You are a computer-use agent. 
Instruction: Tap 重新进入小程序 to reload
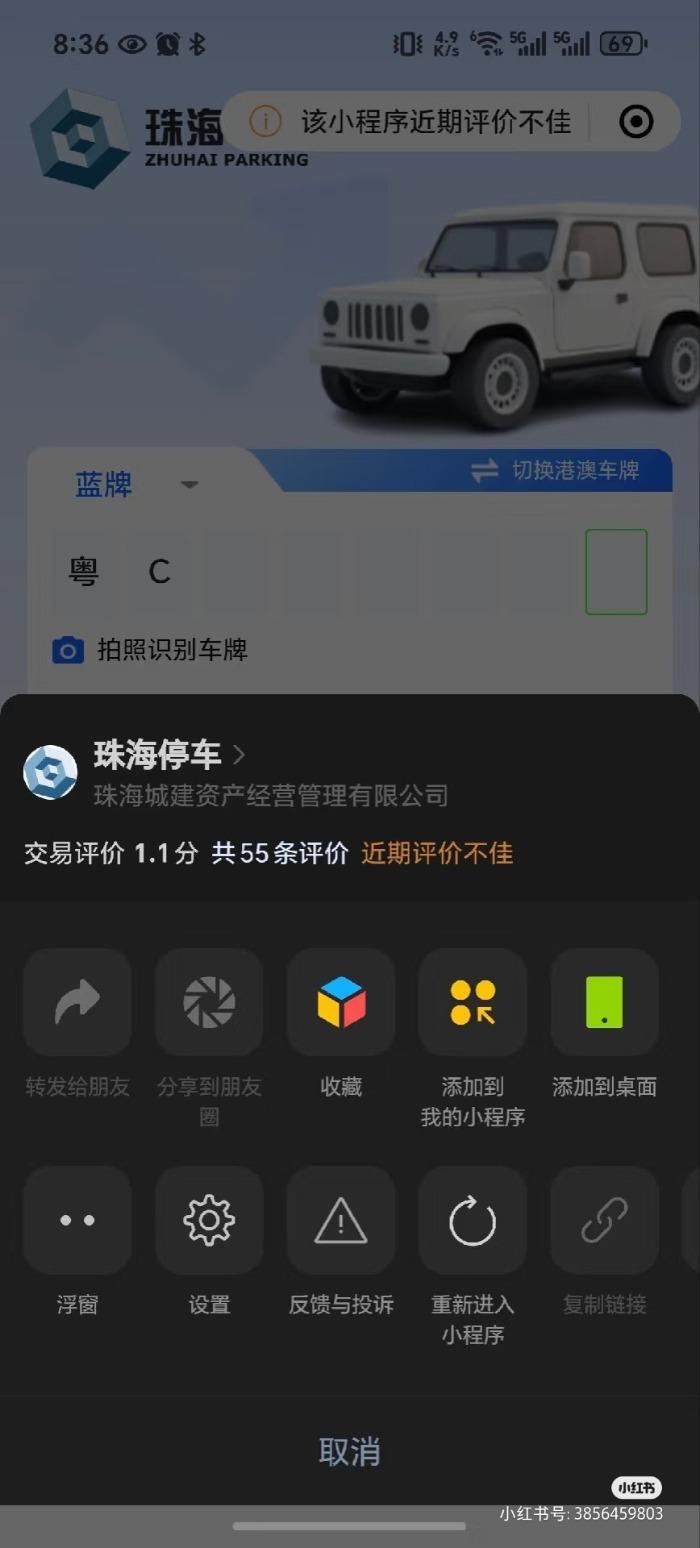pos(472,1220)
